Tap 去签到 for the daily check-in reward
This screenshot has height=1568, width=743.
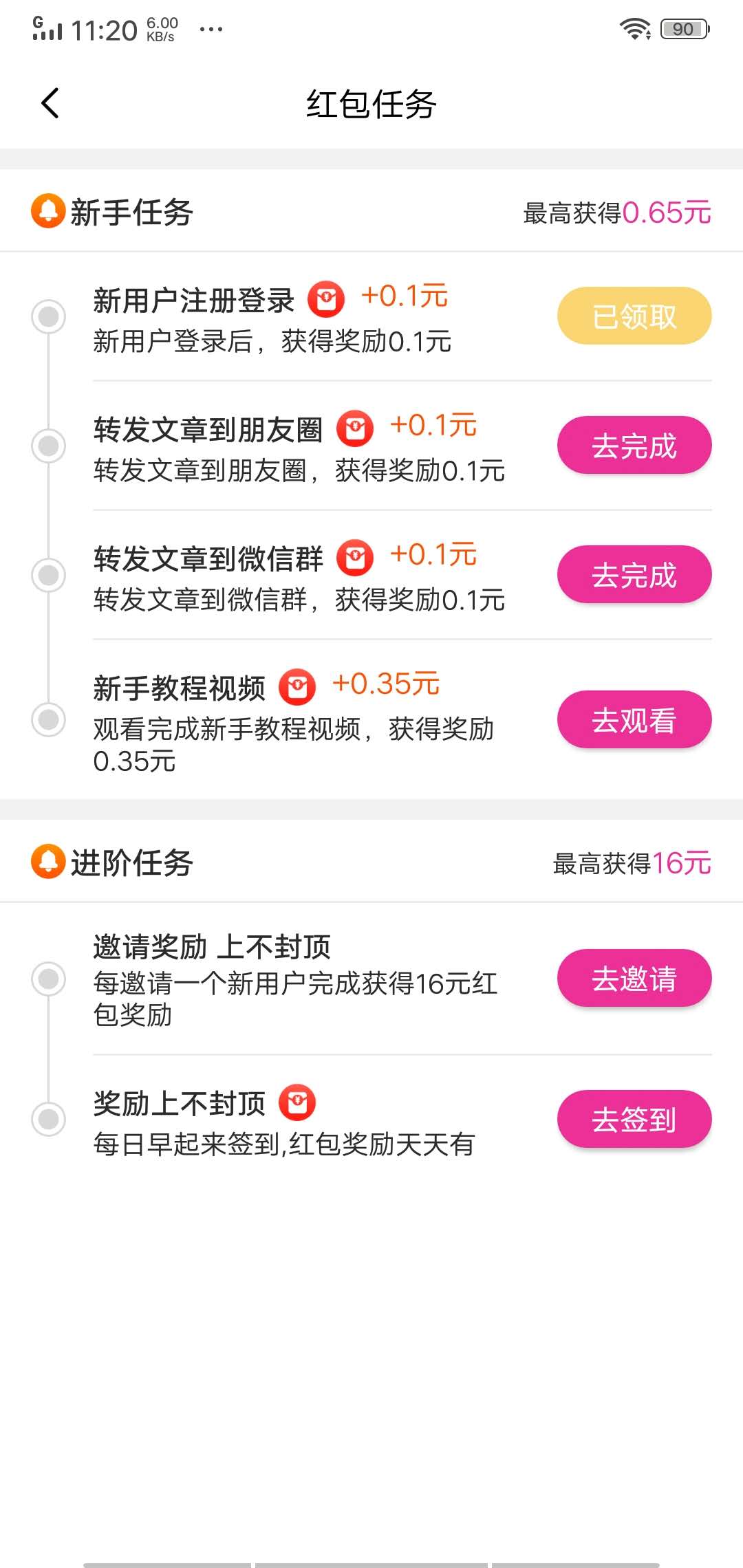(x=634, y=1119)
